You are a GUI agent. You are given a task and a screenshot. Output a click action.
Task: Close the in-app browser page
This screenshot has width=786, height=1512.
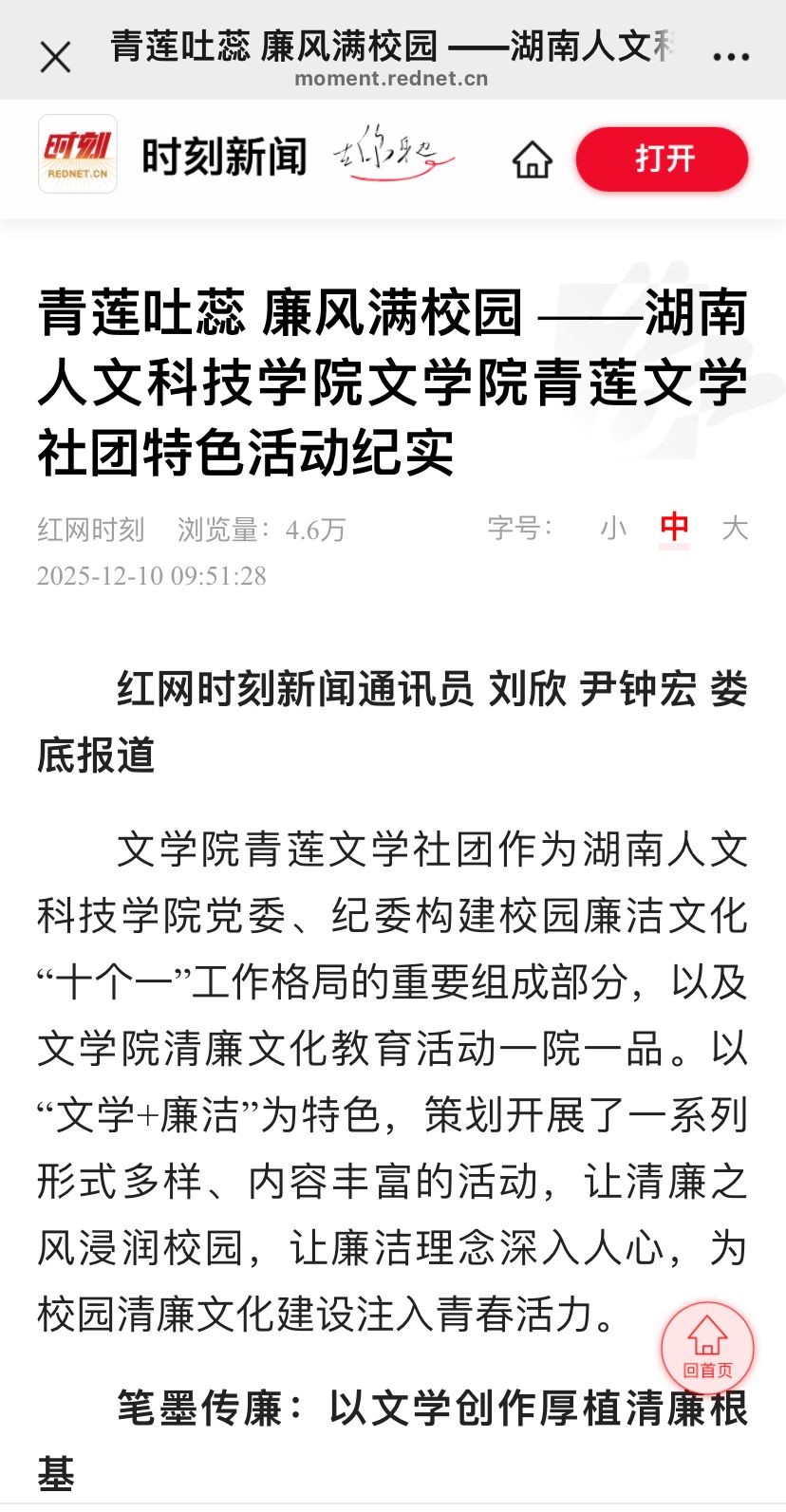[x=55, y=58]
